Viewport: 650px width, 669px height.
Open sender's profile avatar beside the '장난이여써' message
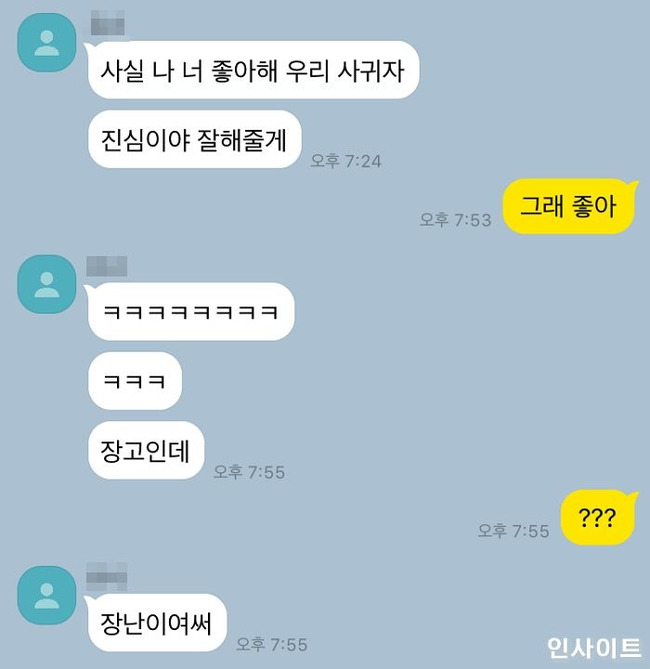click(x=47, y=595)
